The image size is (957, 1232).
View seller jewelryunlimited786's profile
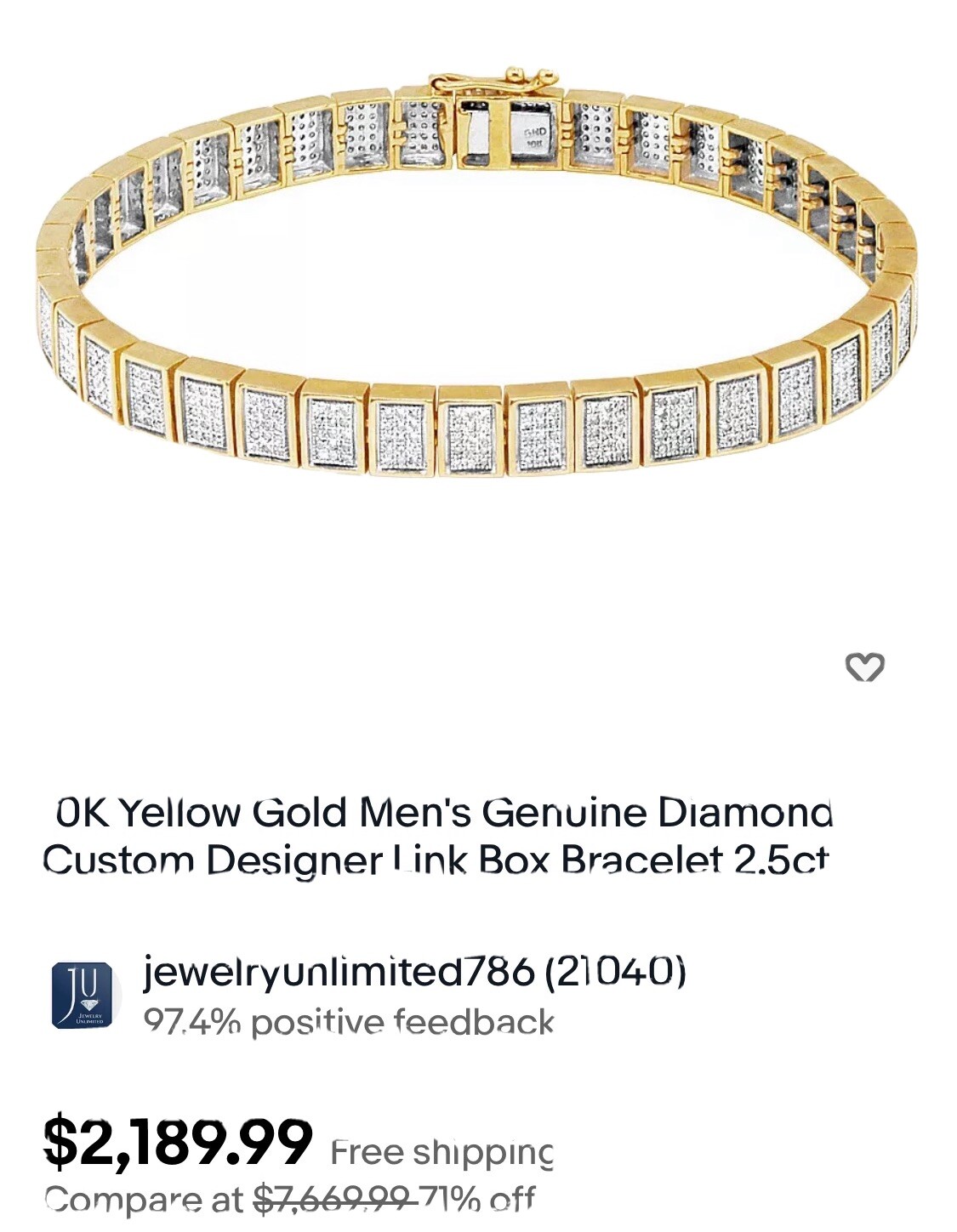coord(413,971)
